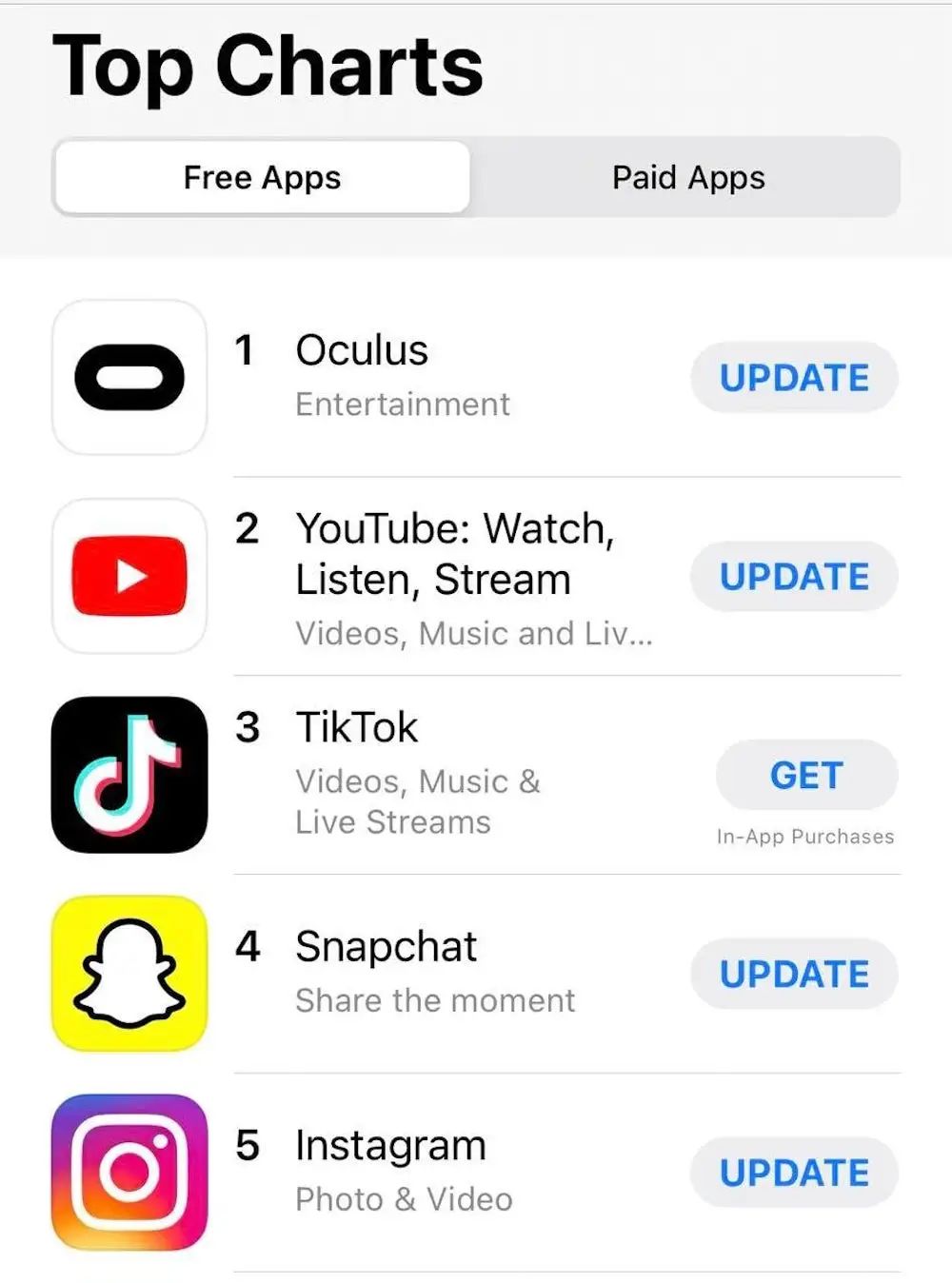Image resolution: width=952 pixels, height=1283 pixels.
Task: Update the Instagram app
Action: coord(793,1173)
